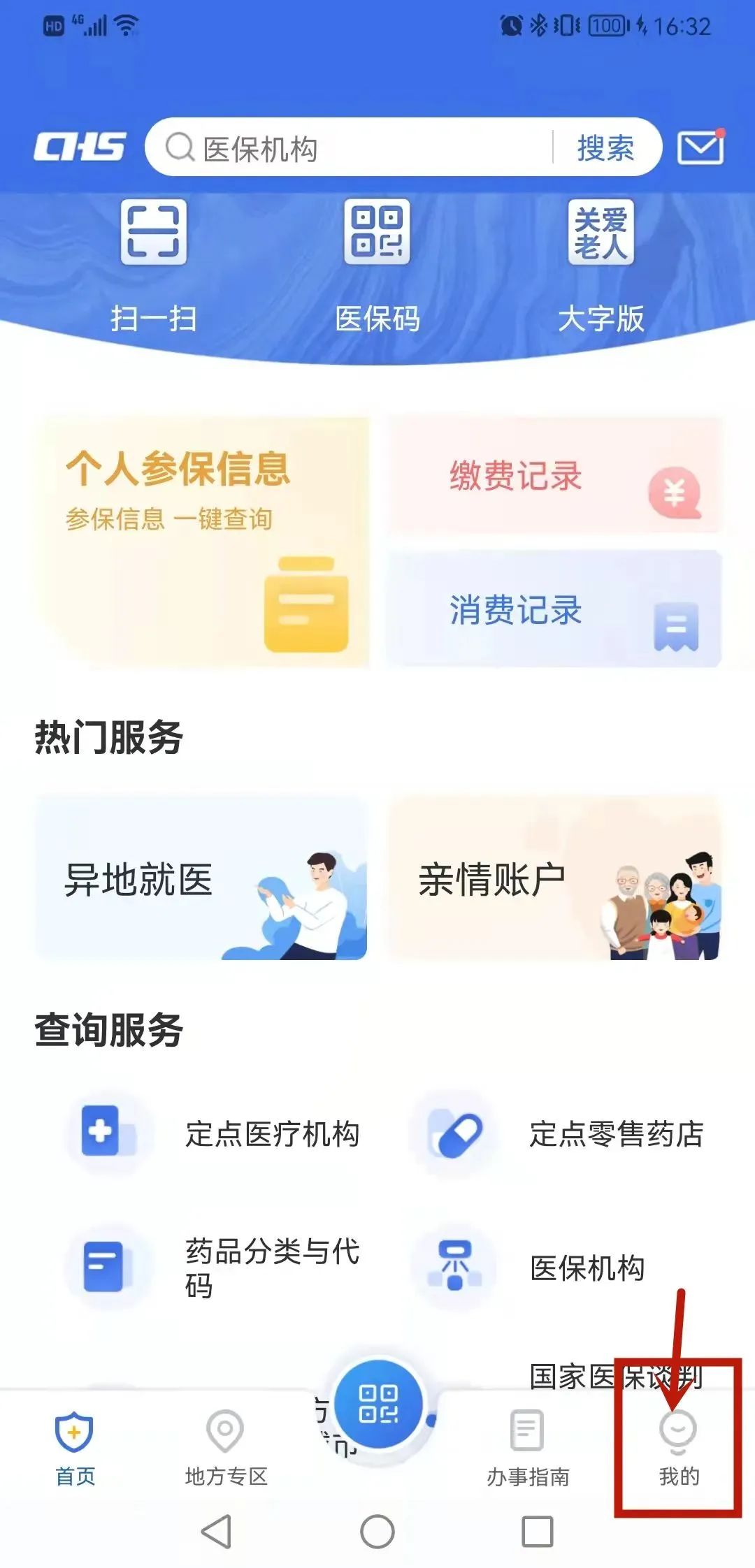Switch to the 地方专区 tab
Image resolution: width=755 pixels, height=1568 pixels.
click(x=226, y=1448)
